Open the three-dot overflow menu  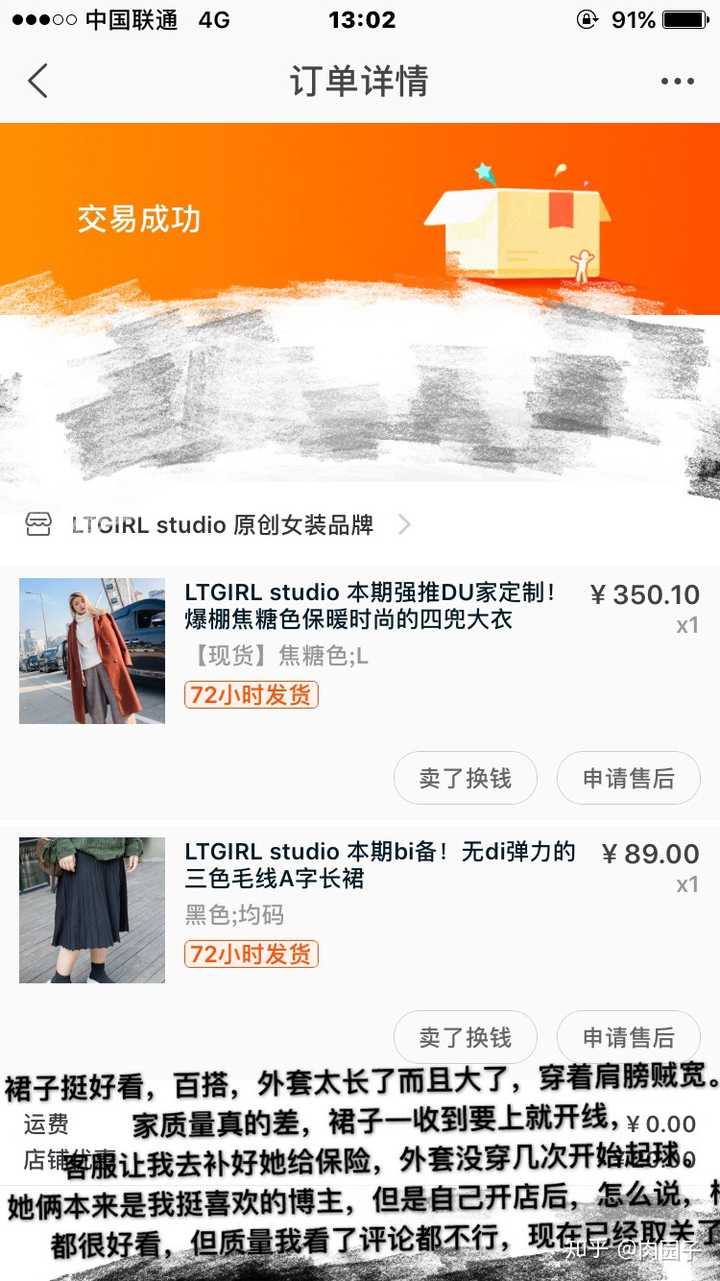[677, 81]
